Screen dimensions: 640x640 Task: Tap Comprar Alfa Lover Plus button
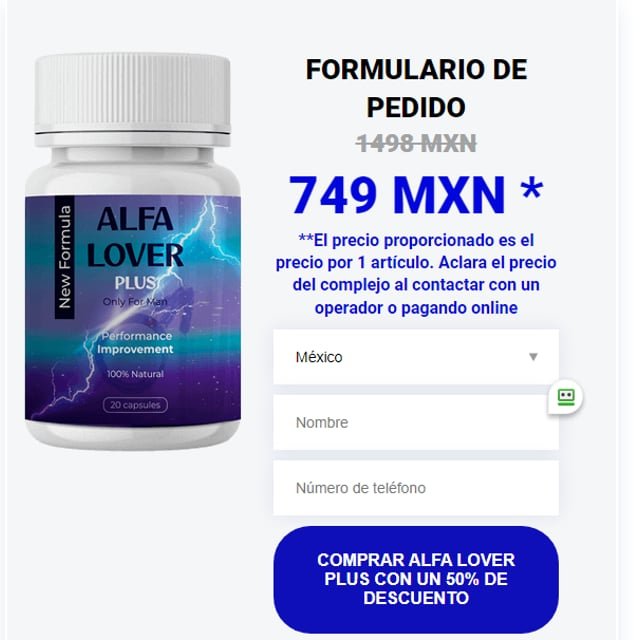tap(415, 579)
